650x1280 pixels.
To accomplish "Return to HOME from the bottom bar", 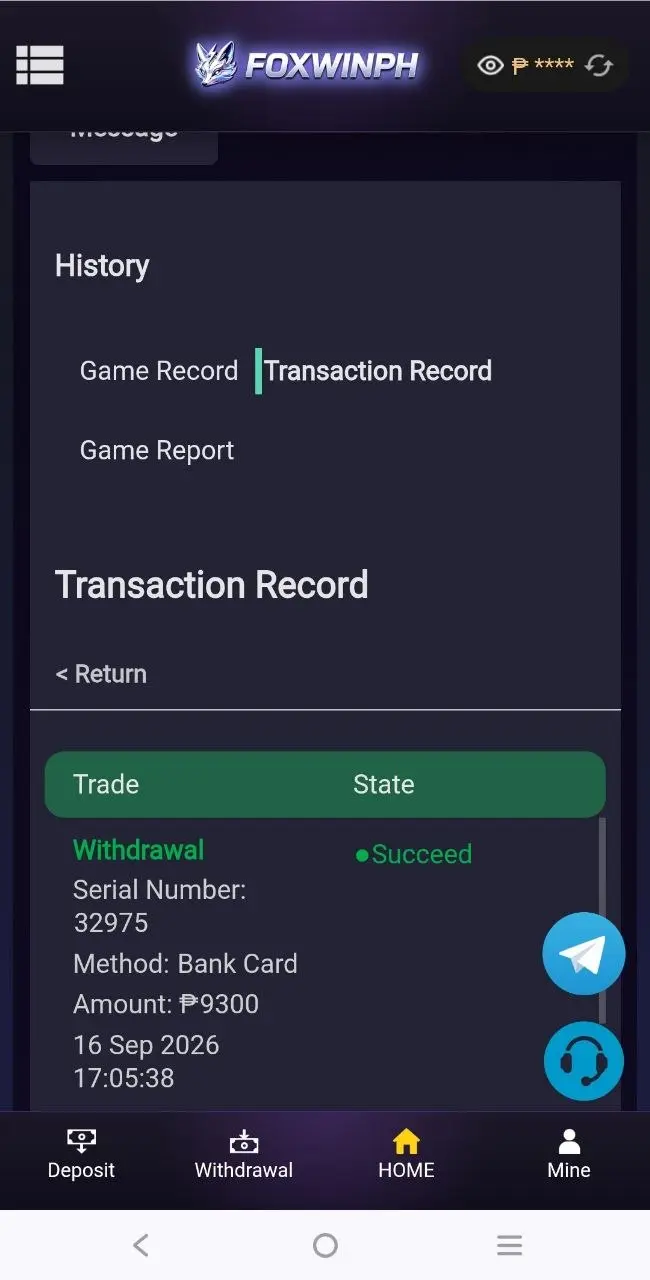I will pyautogui.click(x=406, y=1155).
